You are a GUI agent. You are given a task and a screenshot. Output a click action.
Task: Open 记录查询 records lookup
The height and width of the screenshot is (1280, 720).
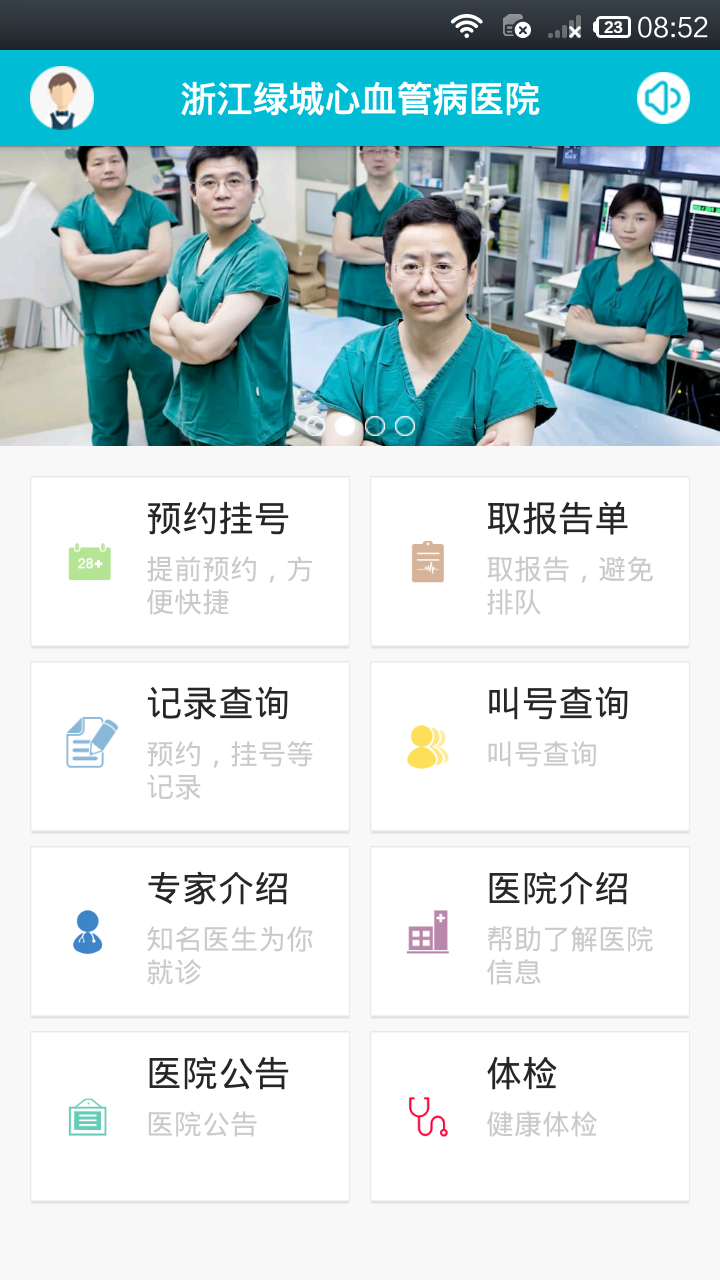coord(190,746)
